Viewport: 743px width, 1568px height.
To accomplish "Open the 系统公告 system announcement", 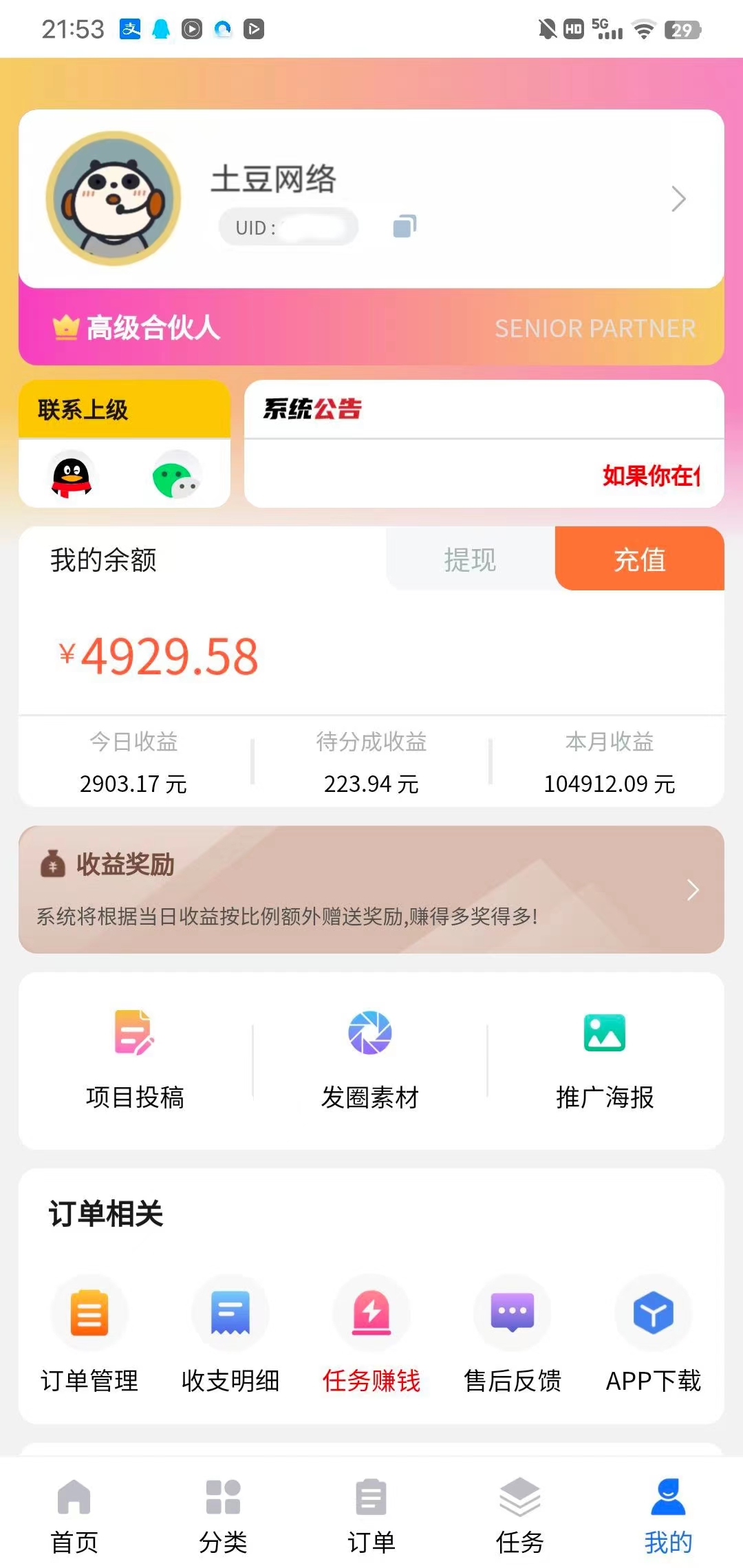I will click(484, 444).
